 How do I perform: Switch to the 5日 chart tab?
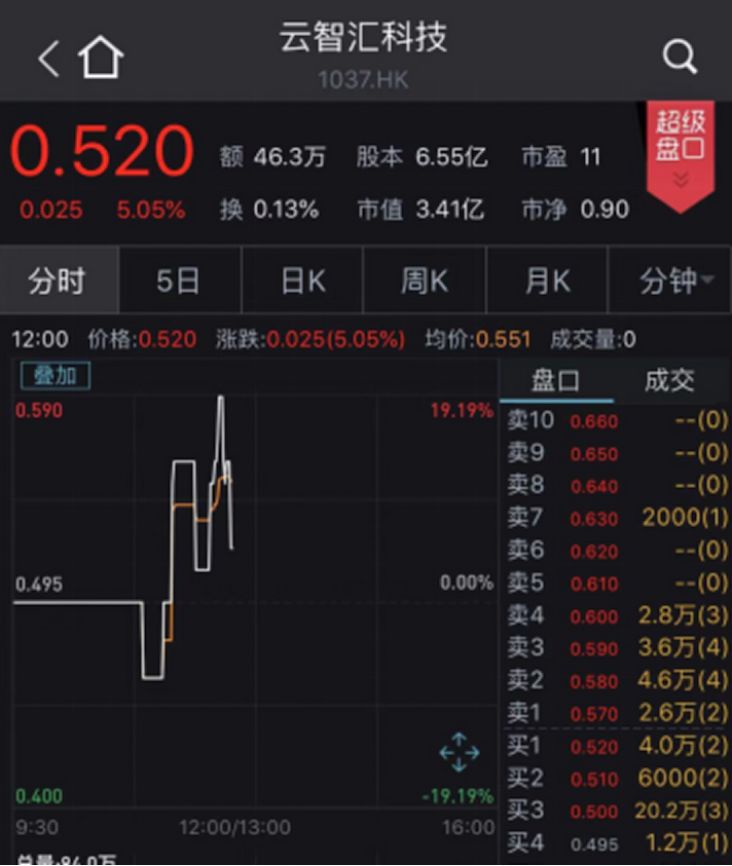[178, 281]
